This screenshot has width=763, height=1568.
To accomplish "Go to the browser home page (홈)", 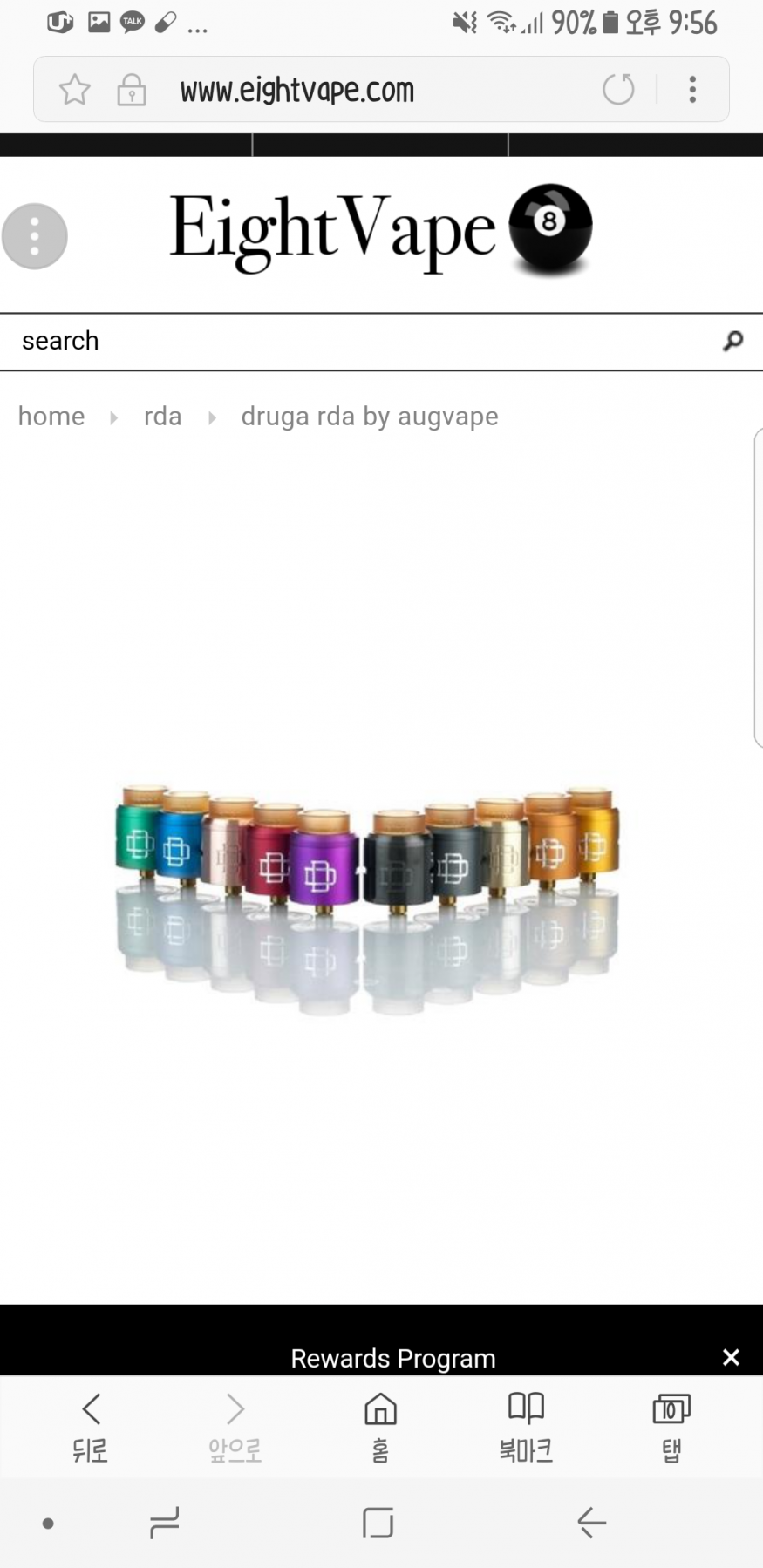I will coord(380,1426).
